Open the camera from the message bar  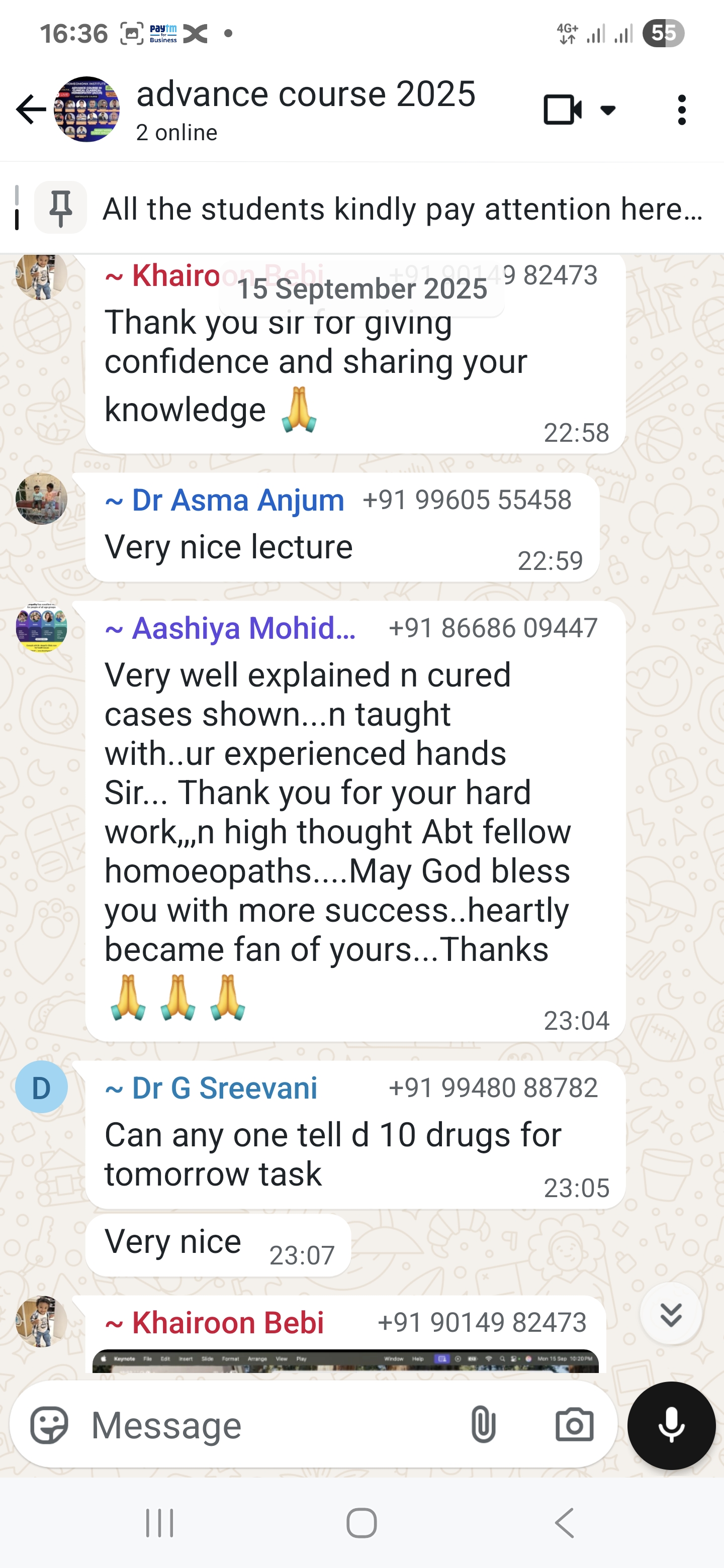point(574,1425)
